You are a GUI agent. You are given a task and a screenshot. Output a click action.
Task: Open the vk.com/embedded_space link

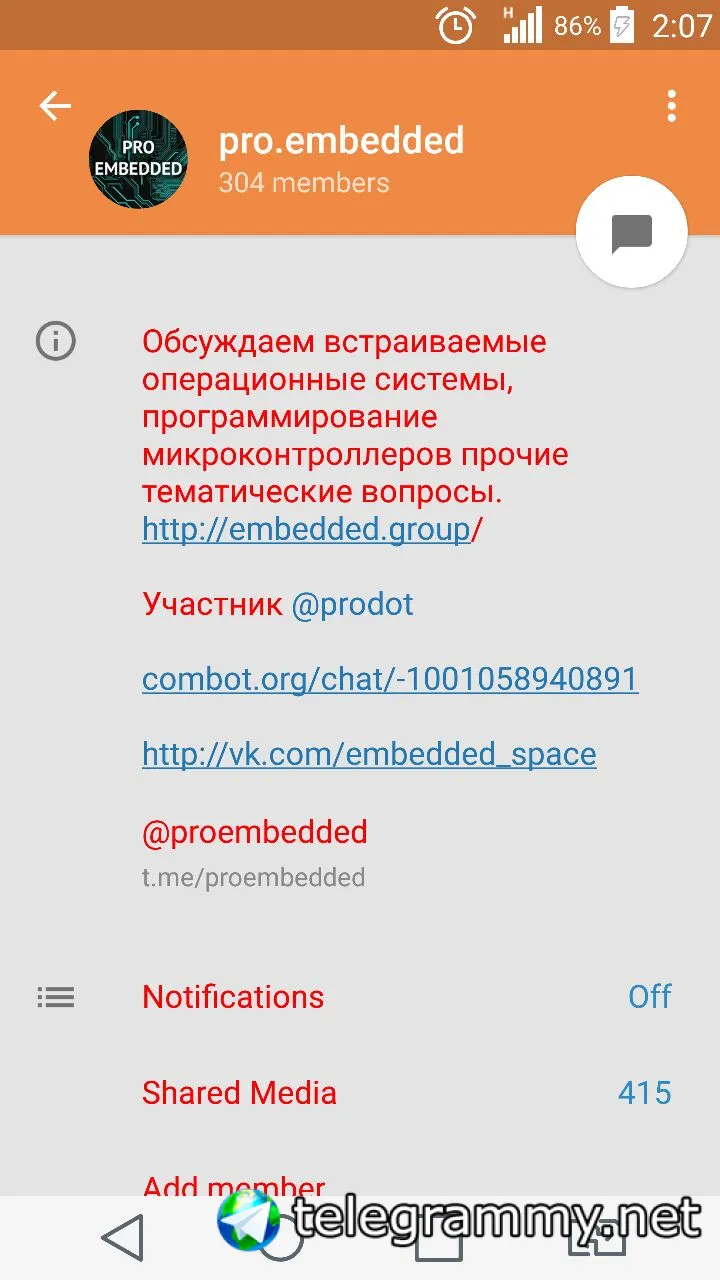[x=369, y=754]
